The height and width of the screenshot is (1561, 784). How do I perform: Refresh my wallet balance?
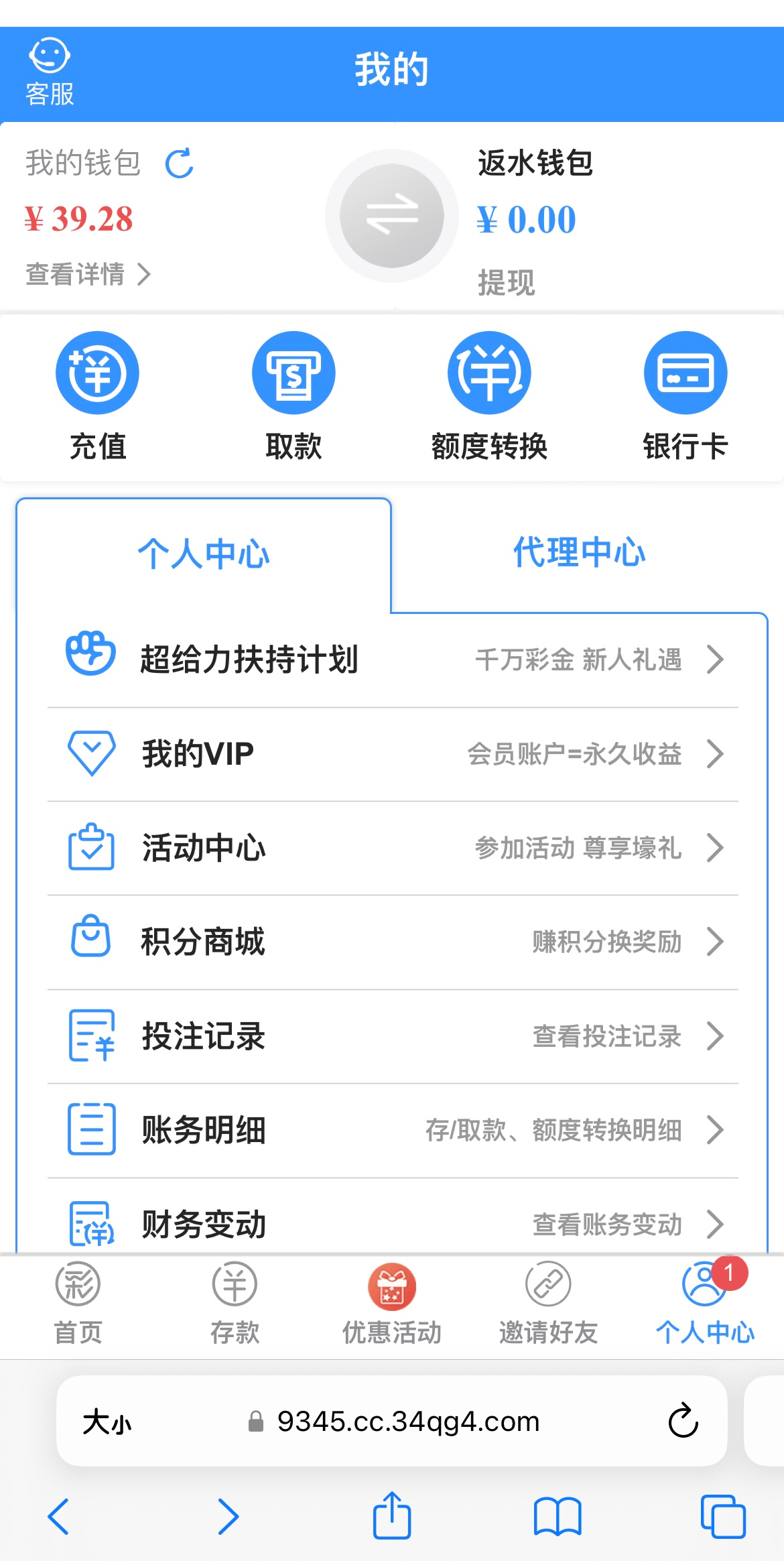pyautogui.click(x=180, y=164)
